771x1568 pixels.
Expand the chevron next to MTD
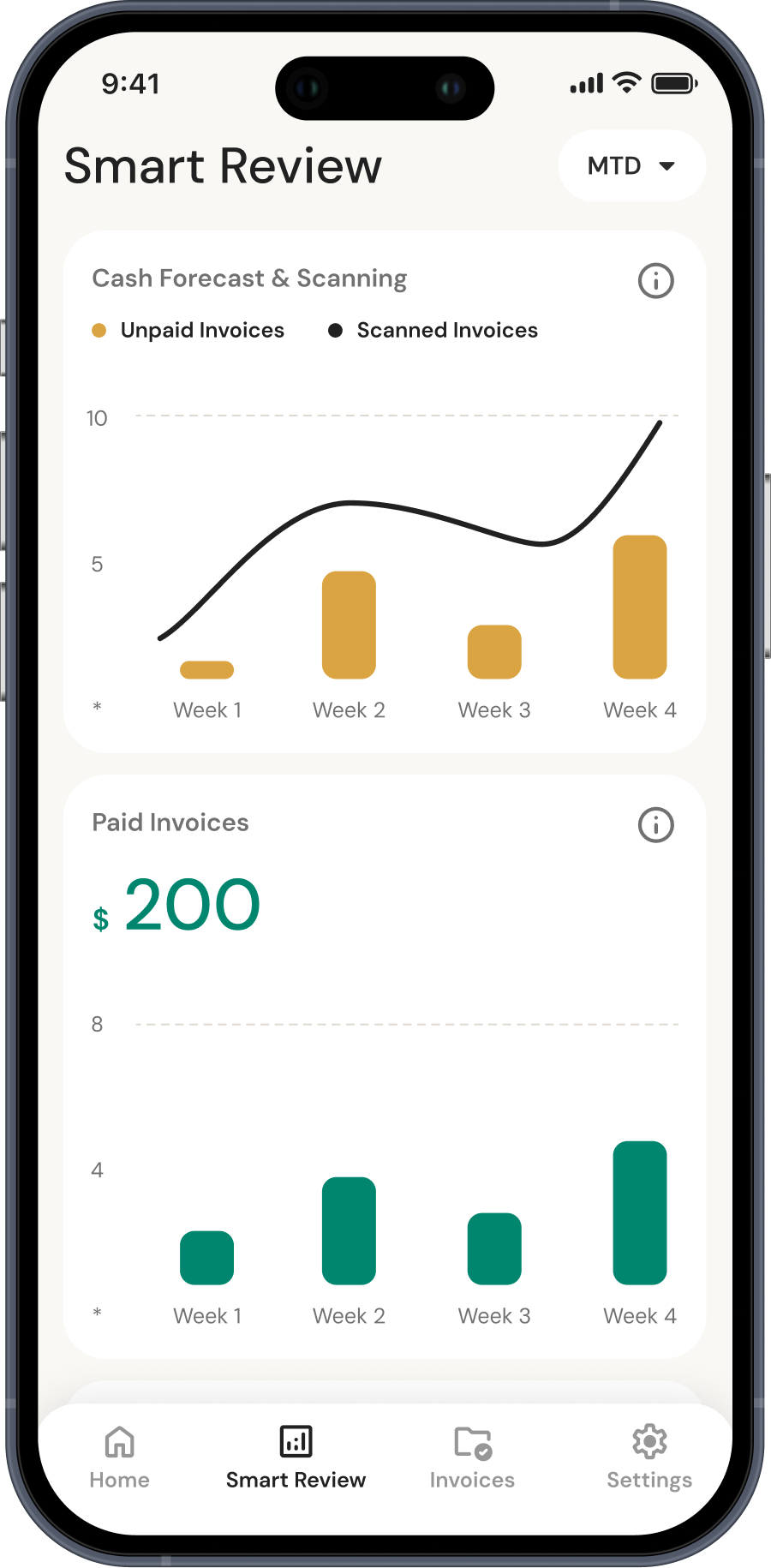668,166
